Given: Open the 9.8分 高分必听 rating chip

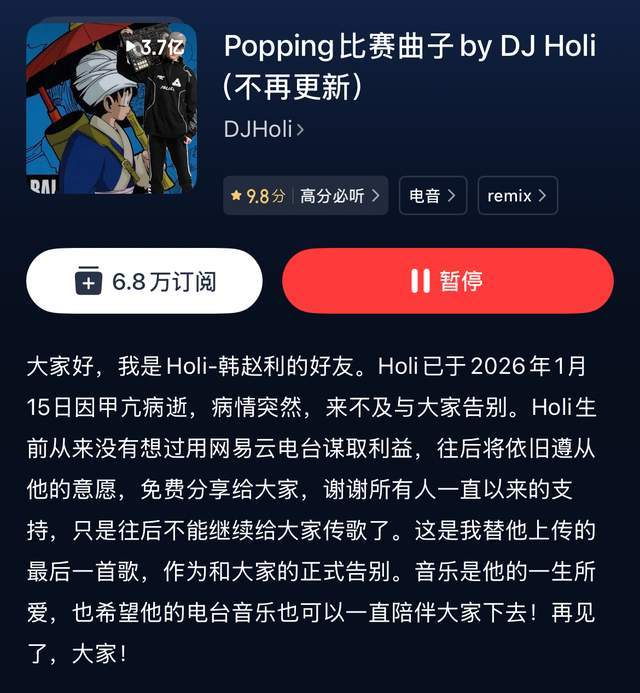Looking at the screenshot, I should click(x=305, y=196).
